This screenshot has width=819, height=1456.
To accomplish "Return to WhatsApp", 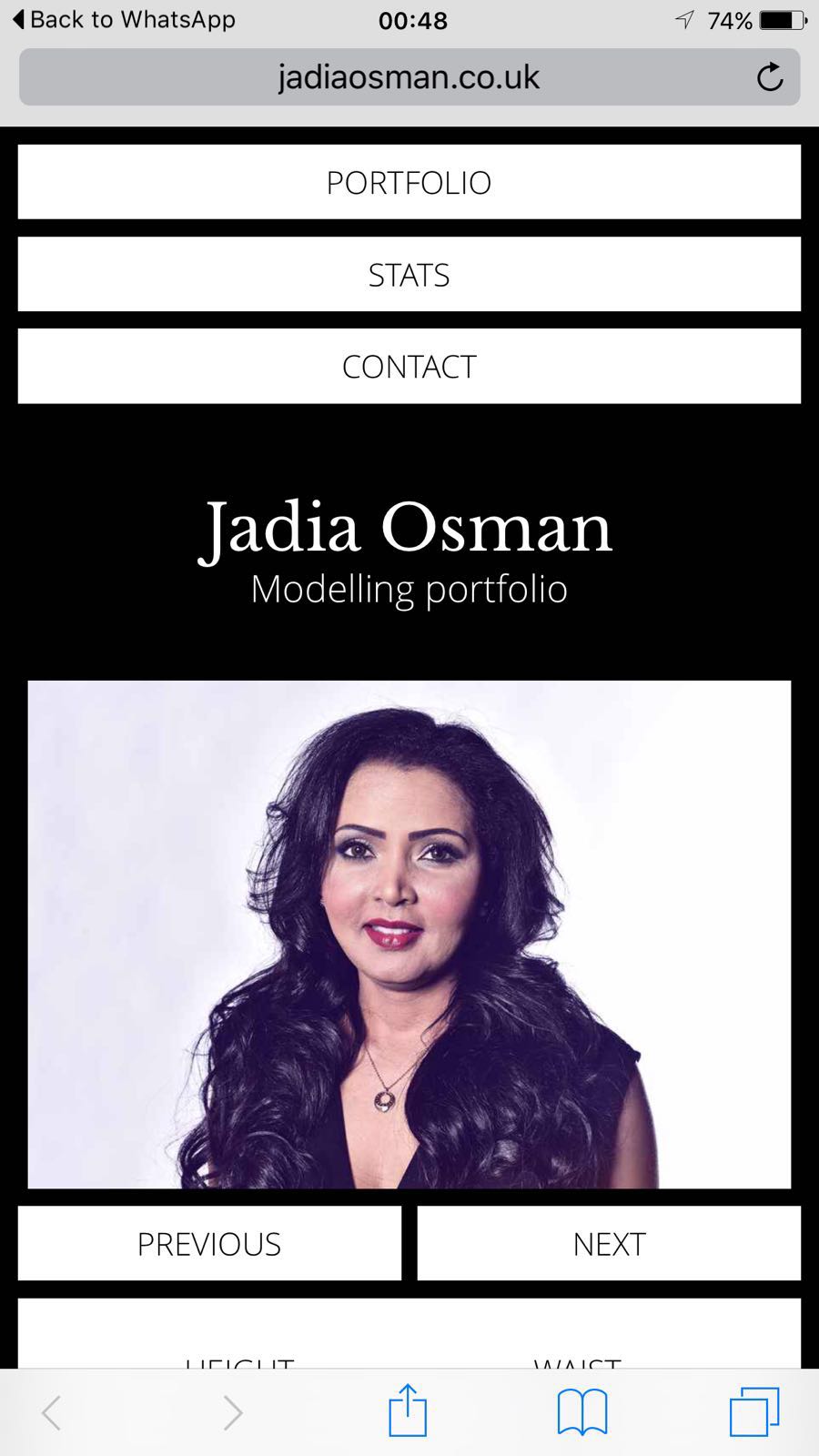I will (x=123, y=19).
